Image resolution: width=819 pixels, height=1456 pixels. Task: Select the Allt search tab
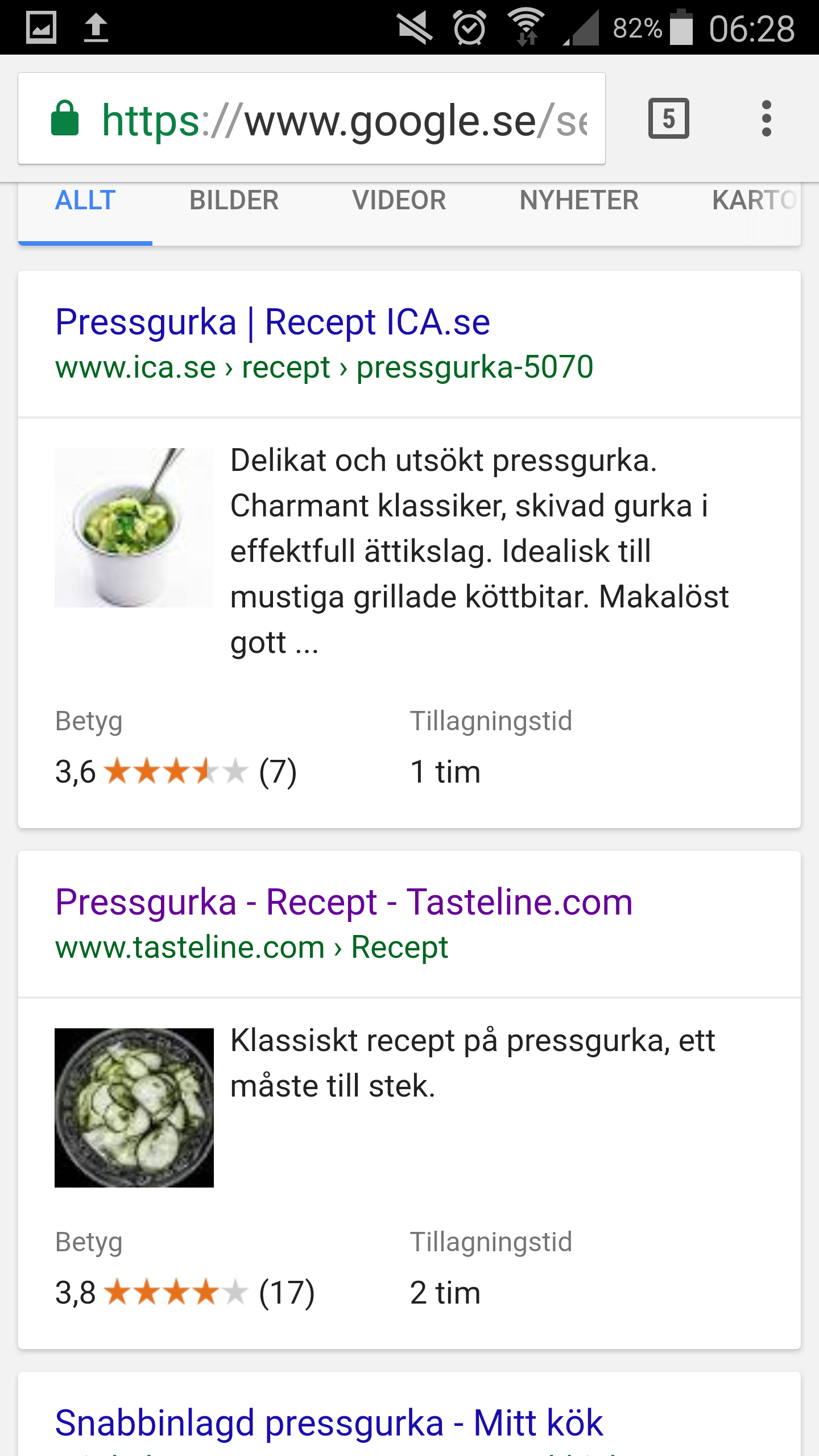click(85, 201)
